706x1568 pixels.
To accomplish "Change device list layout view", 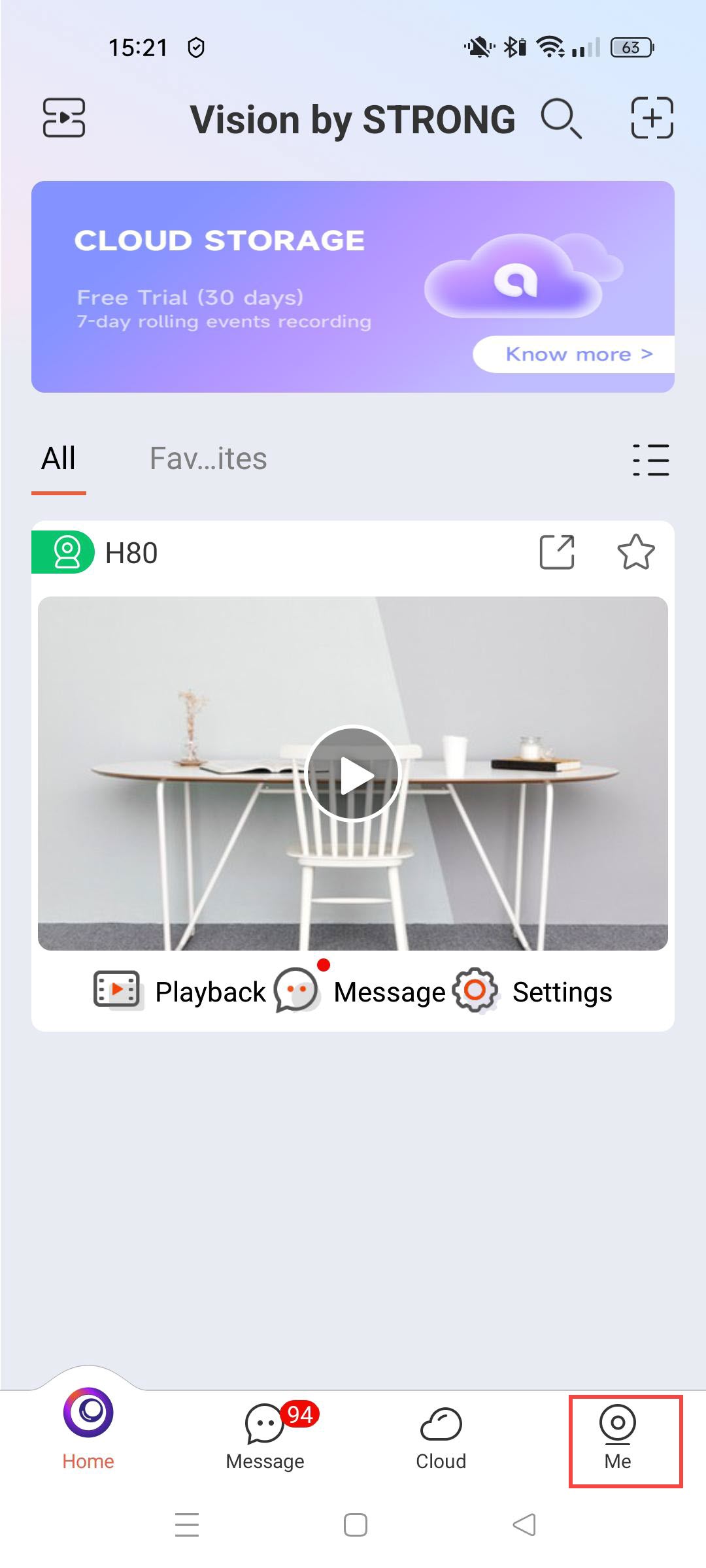I will coord(650,459).
